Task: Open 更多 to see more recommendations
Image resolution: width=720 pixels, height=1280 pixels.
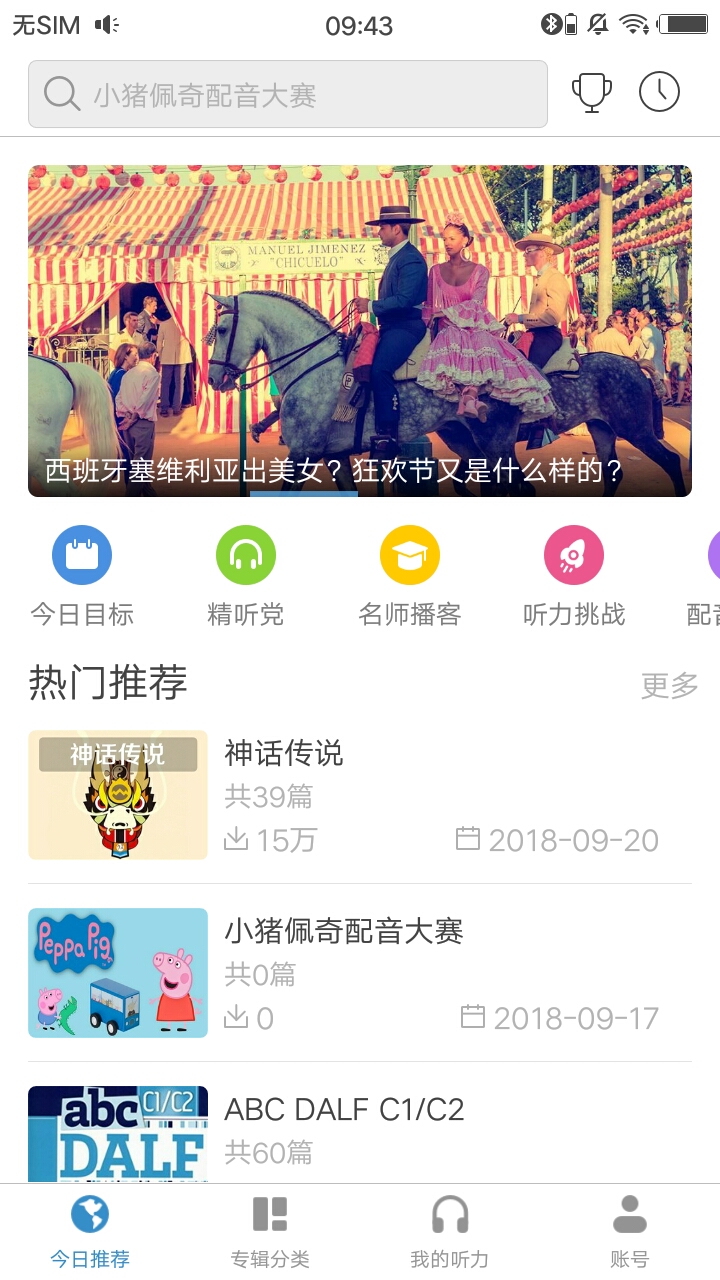Action: [x=668, y=686]
